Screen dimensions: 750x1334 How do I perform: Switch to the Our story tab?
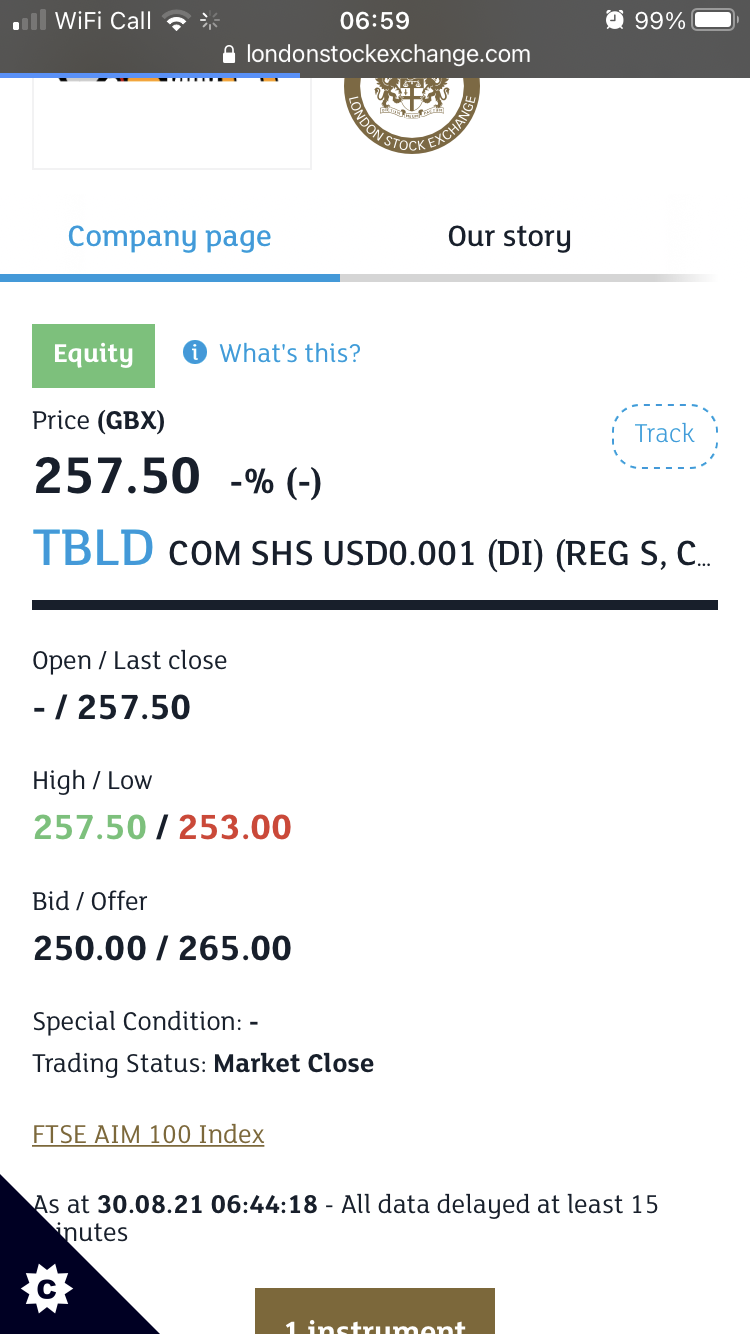(x=509, y=237)
